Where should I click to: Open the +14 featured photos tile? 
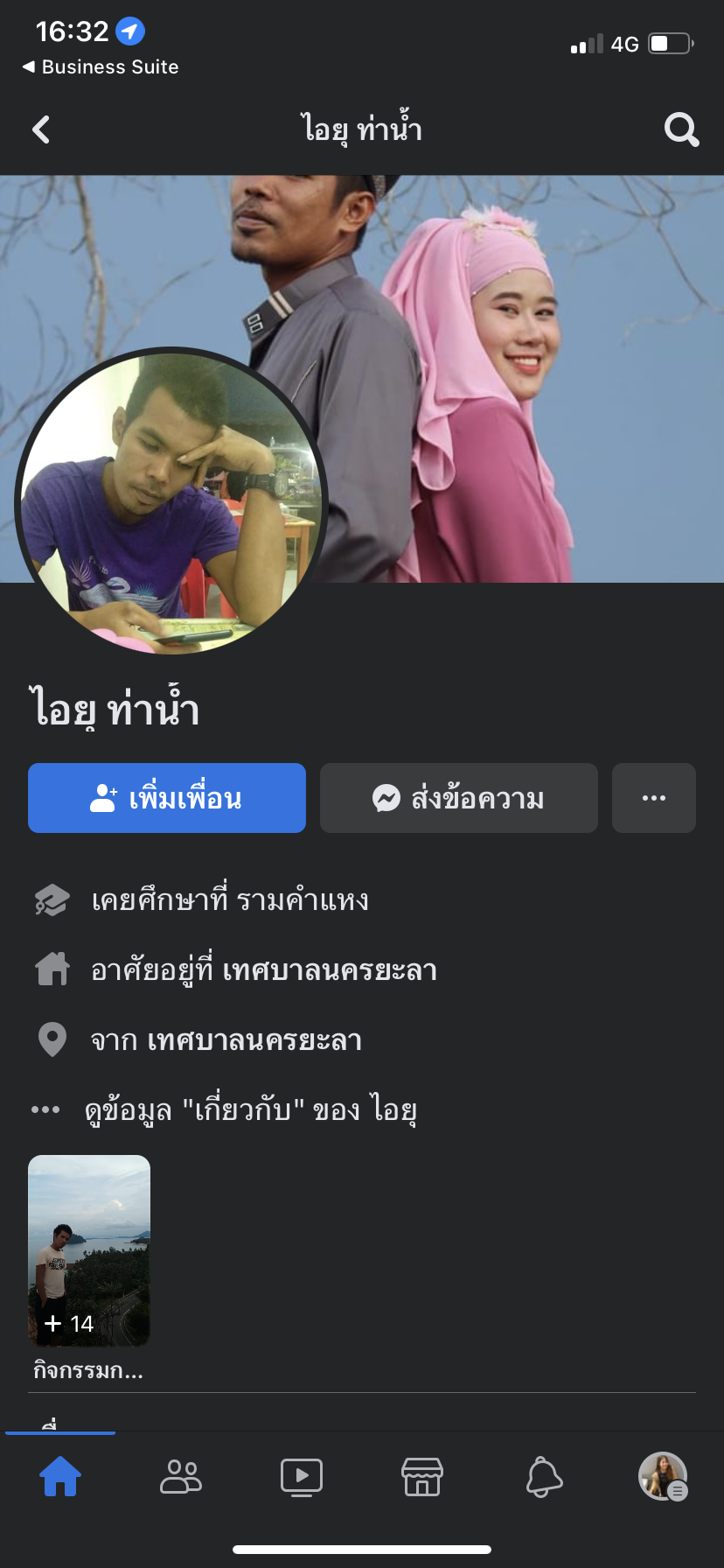(x=89, y=1250)
